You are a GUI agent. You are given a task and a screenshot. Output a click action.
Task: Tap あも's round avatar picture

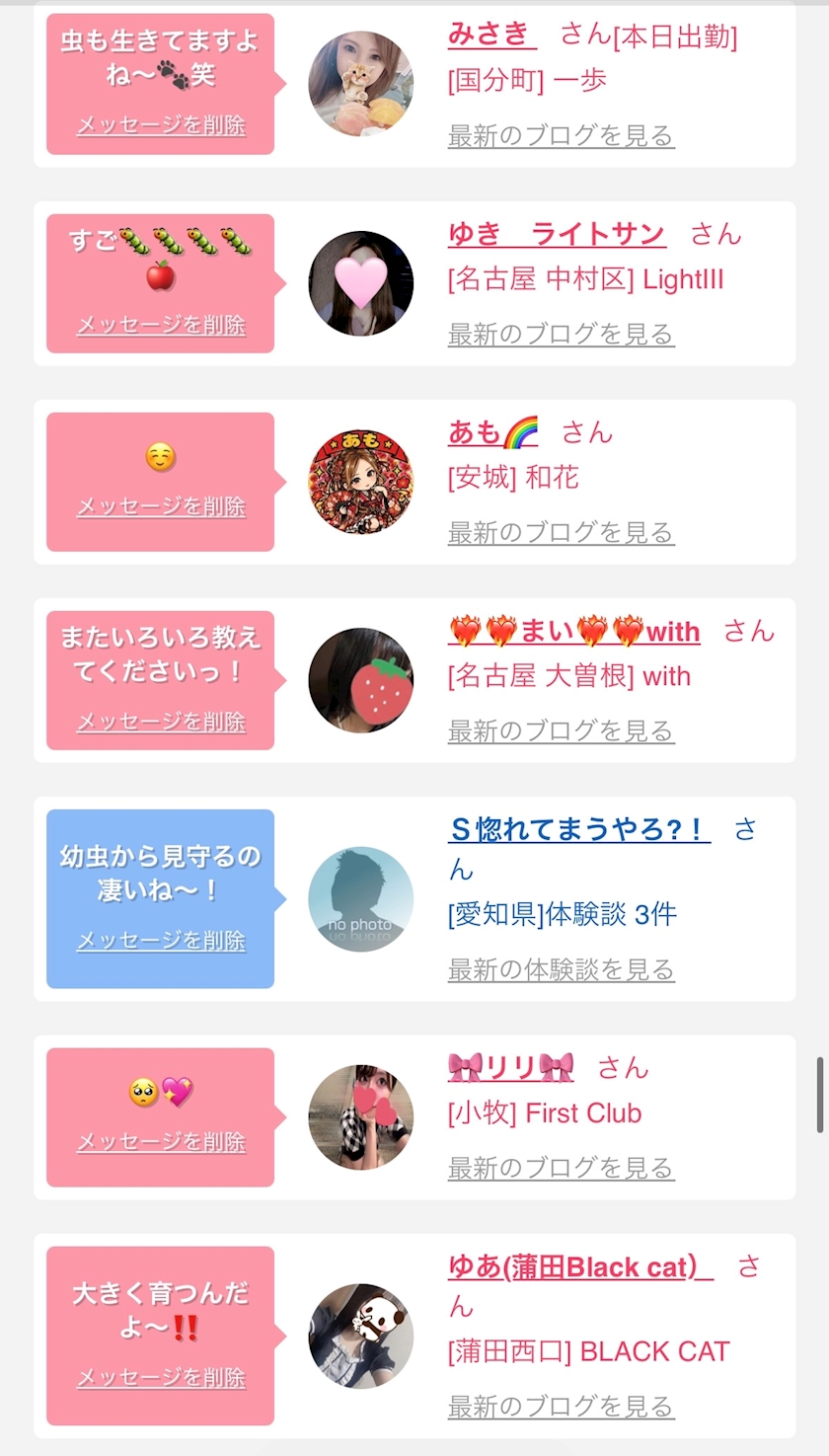360,482
